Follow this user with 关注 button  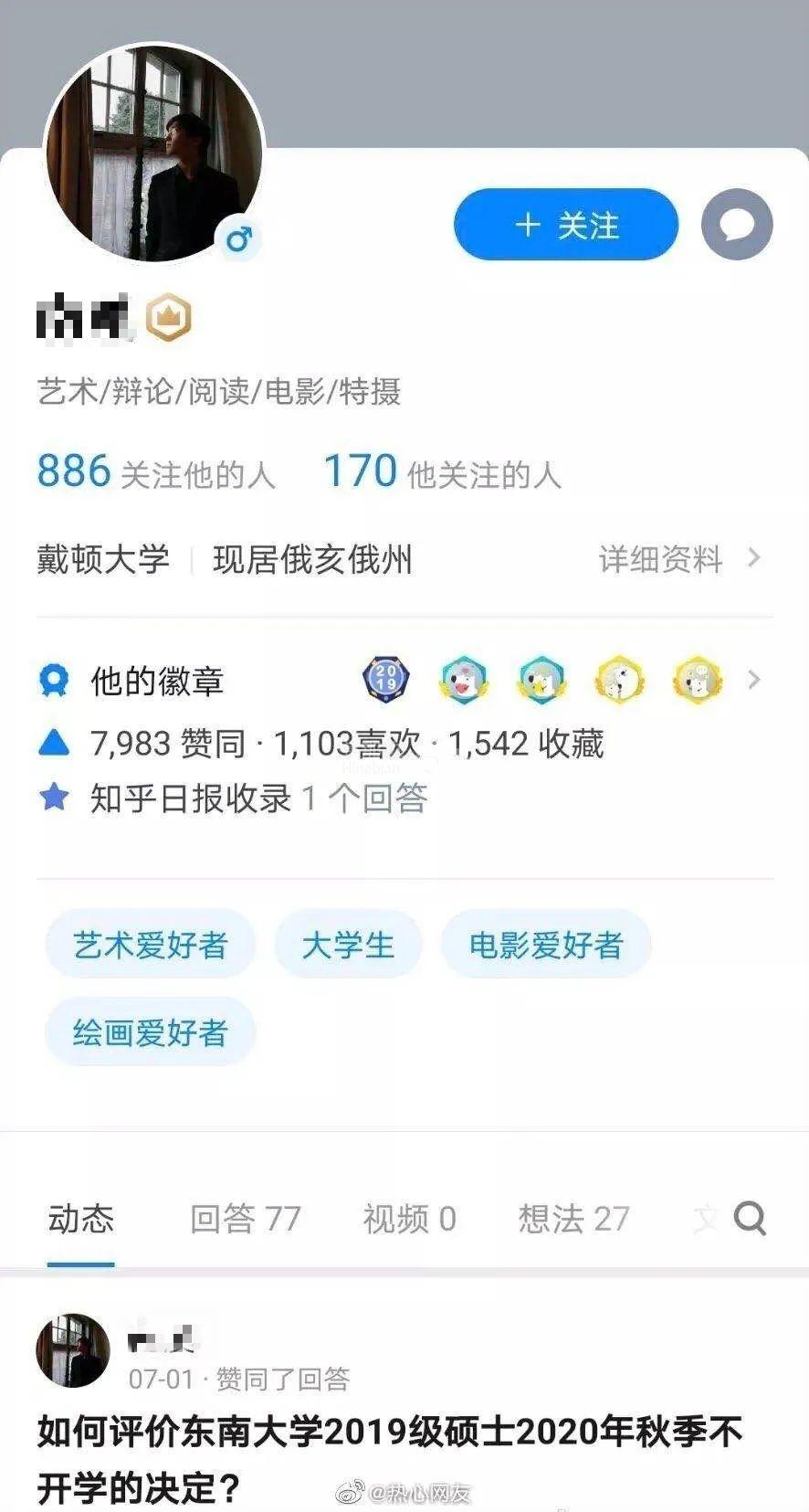coord(566,225)
